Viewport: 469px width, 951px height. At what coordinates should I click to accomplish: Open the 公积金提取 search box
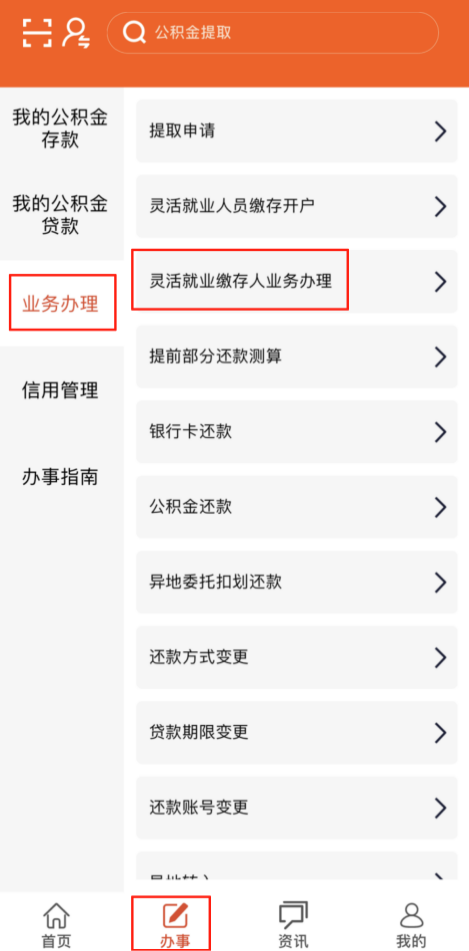coord(272,33)
